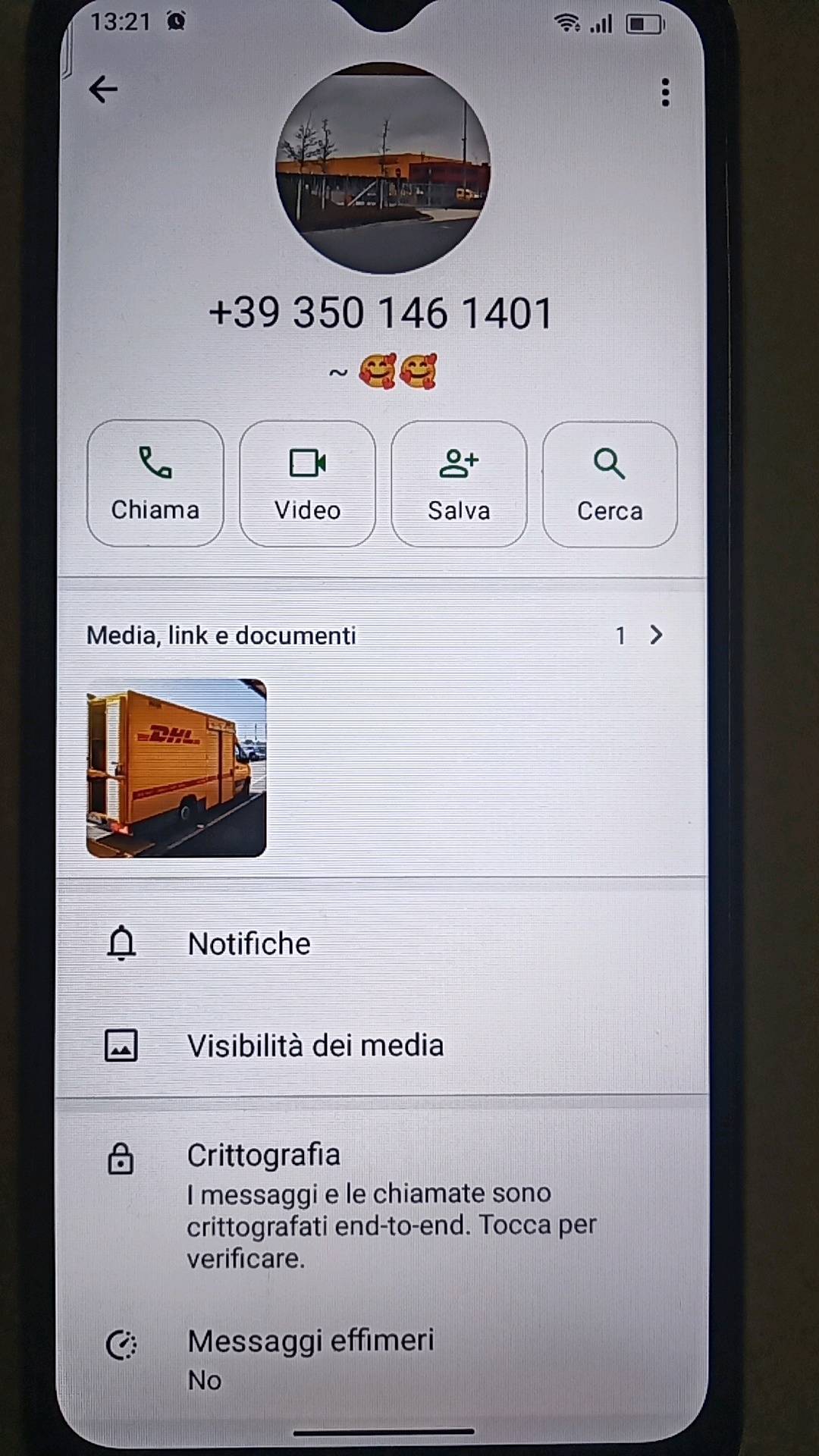Screen dimensions: 819x1456
Task: Open Messaggi effimeri setting
Action: (x=310, y=1341)
